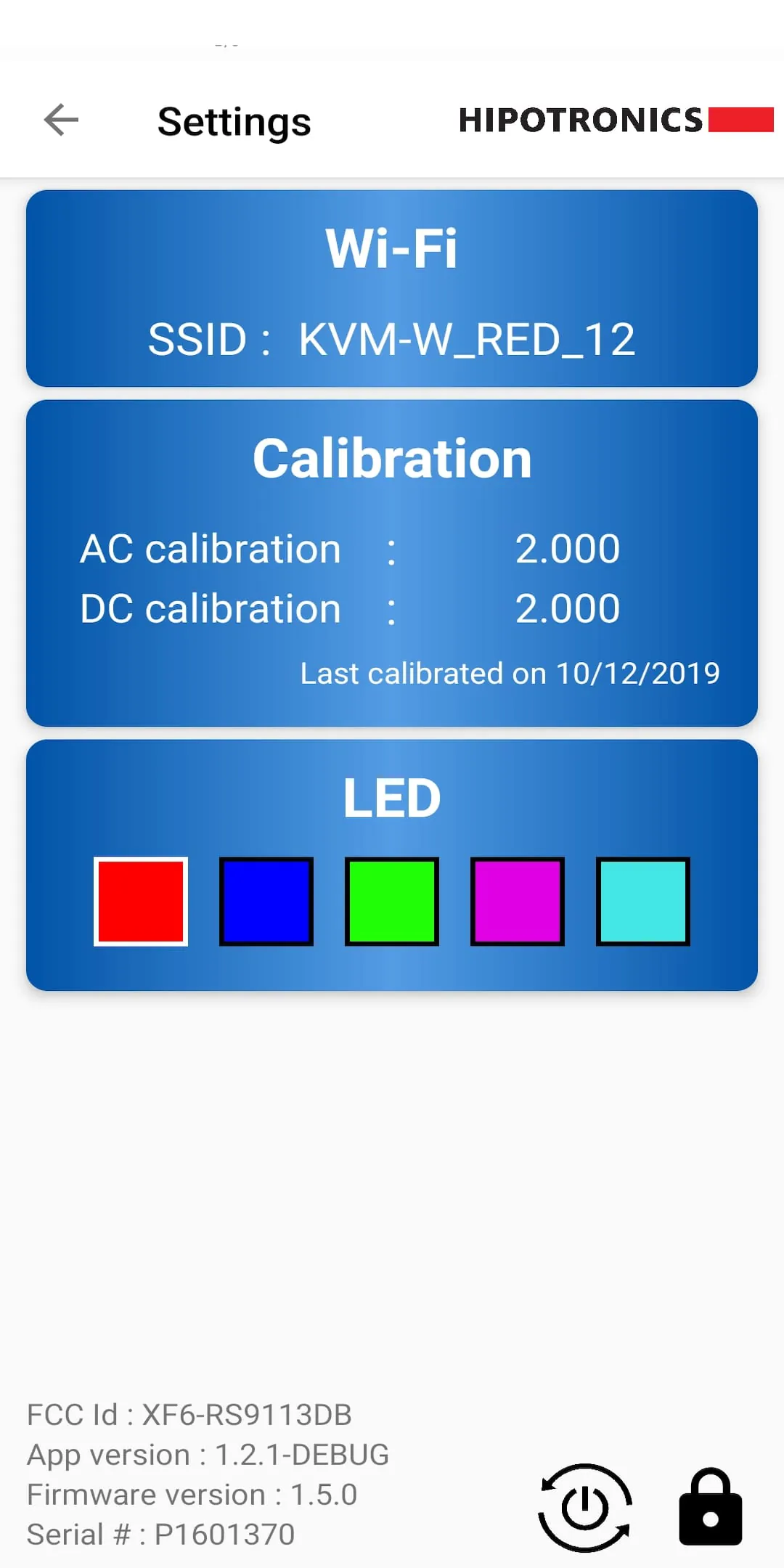Set LED color to cyan

point(643,901)
